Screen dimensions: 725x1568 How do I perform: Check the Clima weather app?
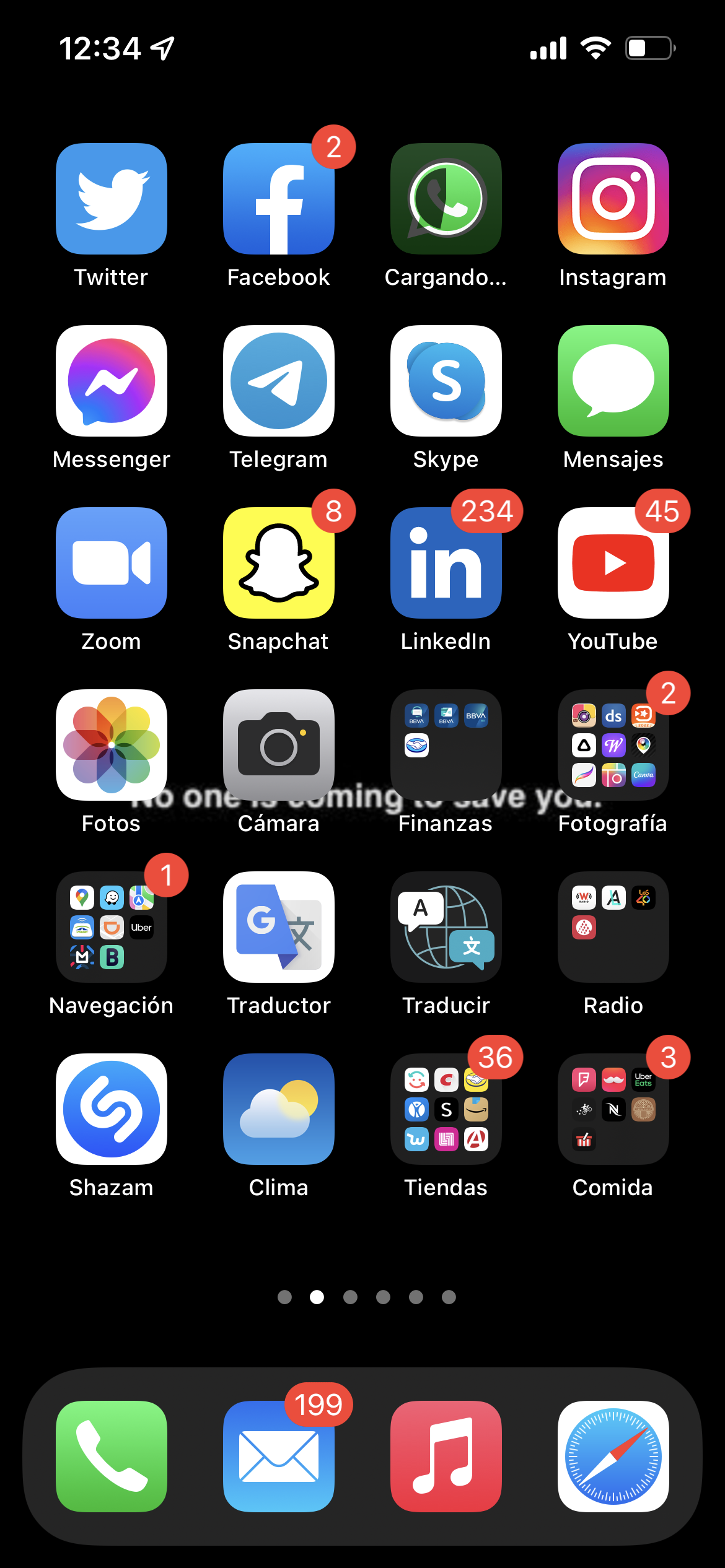[x=279, y=1109]
